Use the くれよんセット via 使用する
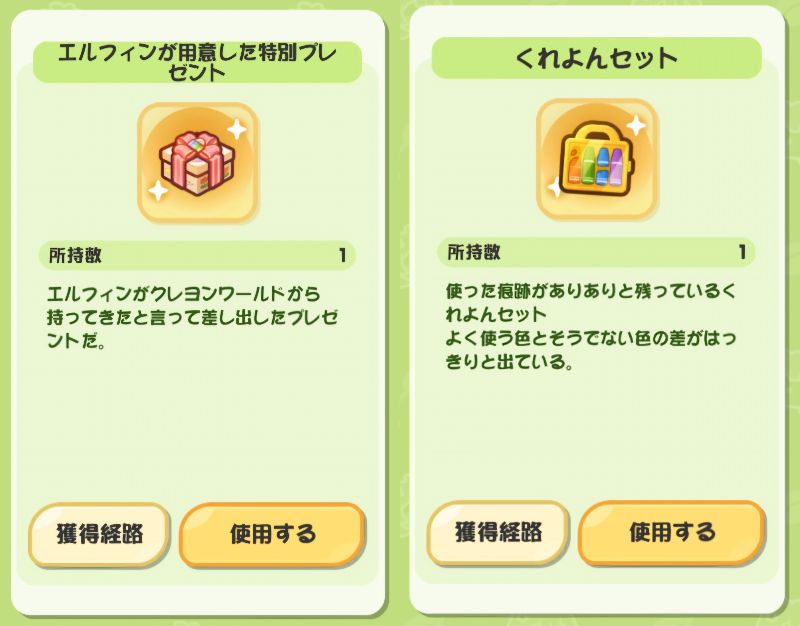This screenshot has height=626, width=800. [x=672, y=532]
